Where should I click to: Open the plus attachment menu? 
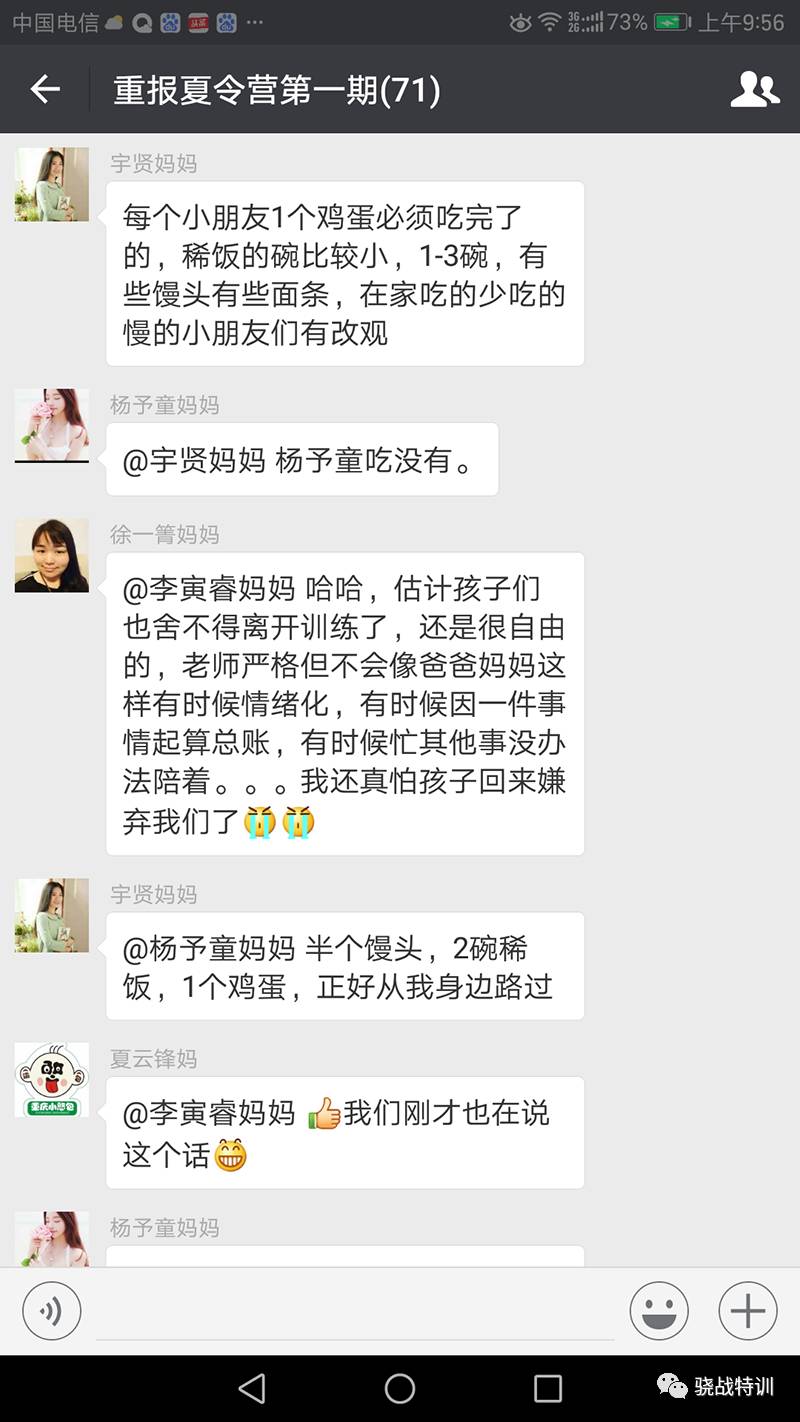(747, 1310)
